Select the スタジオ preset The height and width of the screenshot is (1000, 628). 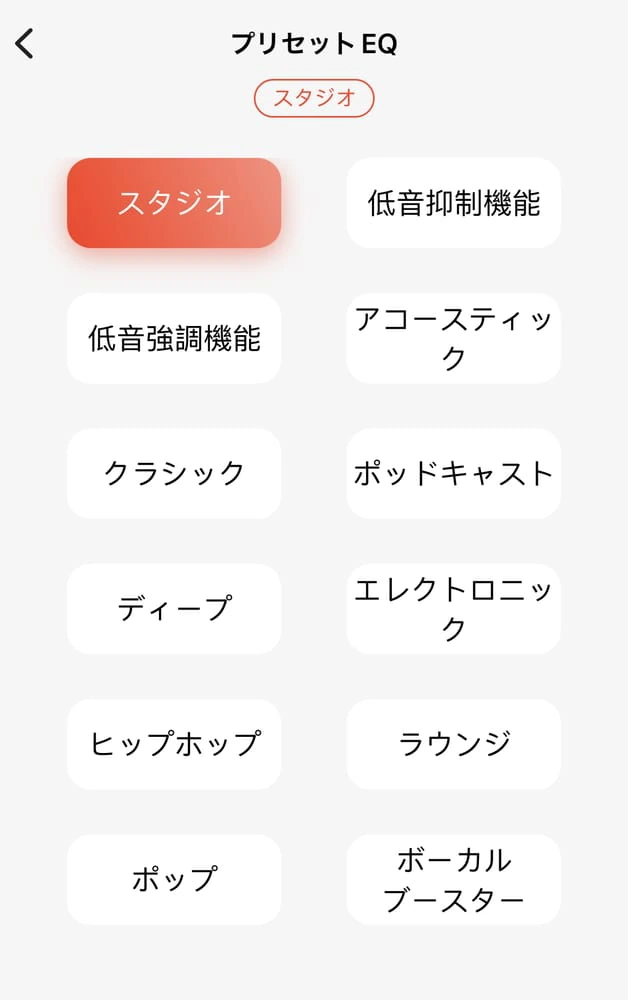(174, 203)
